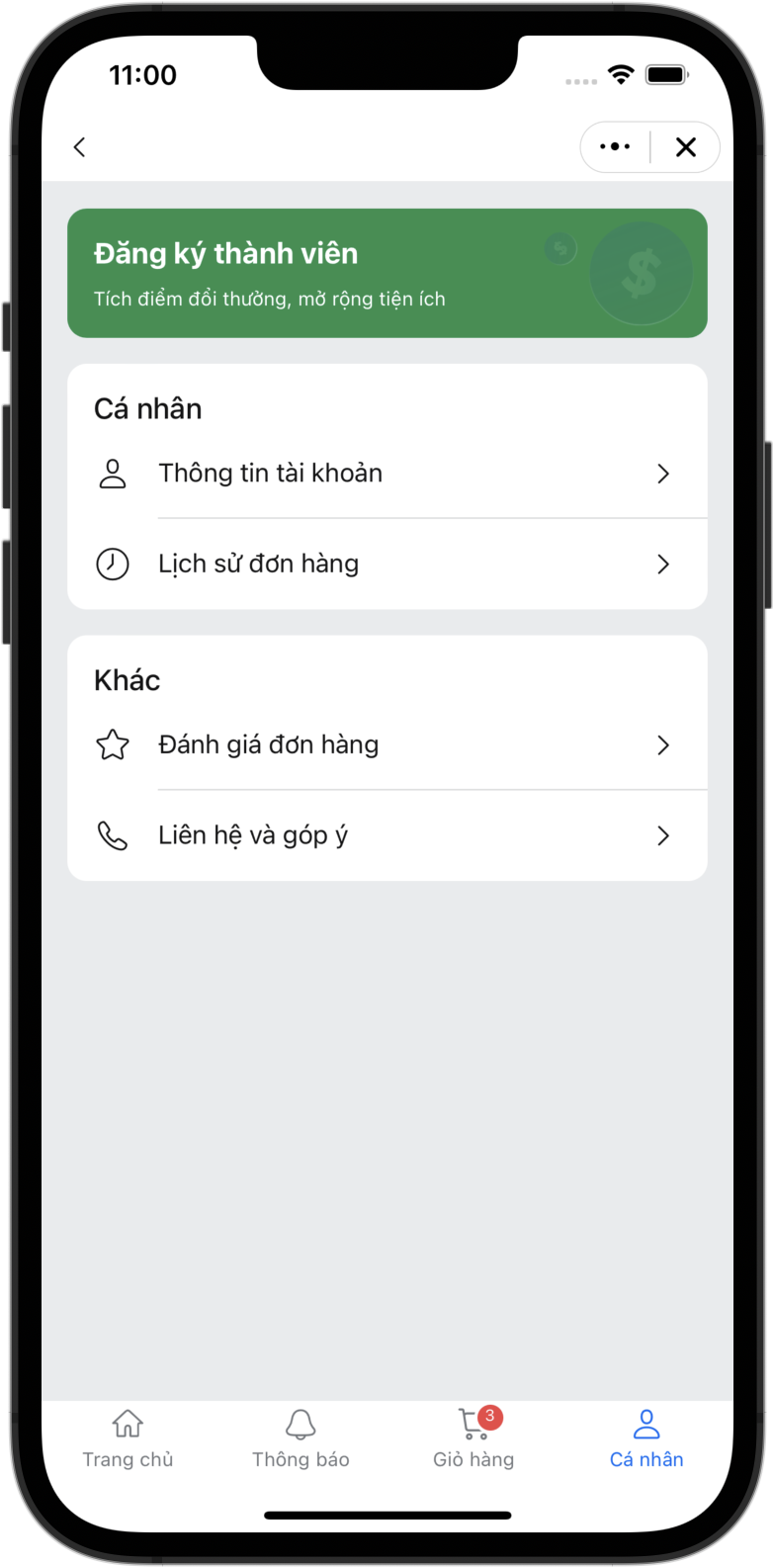This screenshot has width=774, height=1568.
Task: Open the Đăng ký thành viên banner
Action: tap(387, 273)
